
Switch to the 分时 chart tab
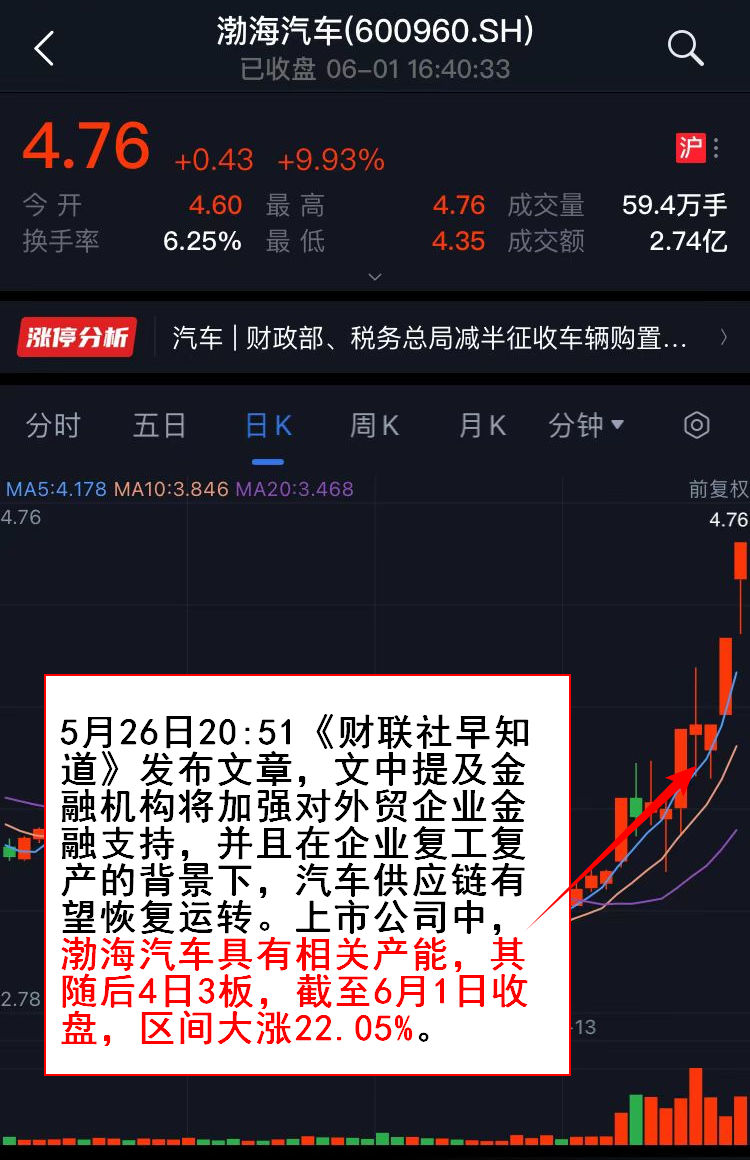pos(53,426)
